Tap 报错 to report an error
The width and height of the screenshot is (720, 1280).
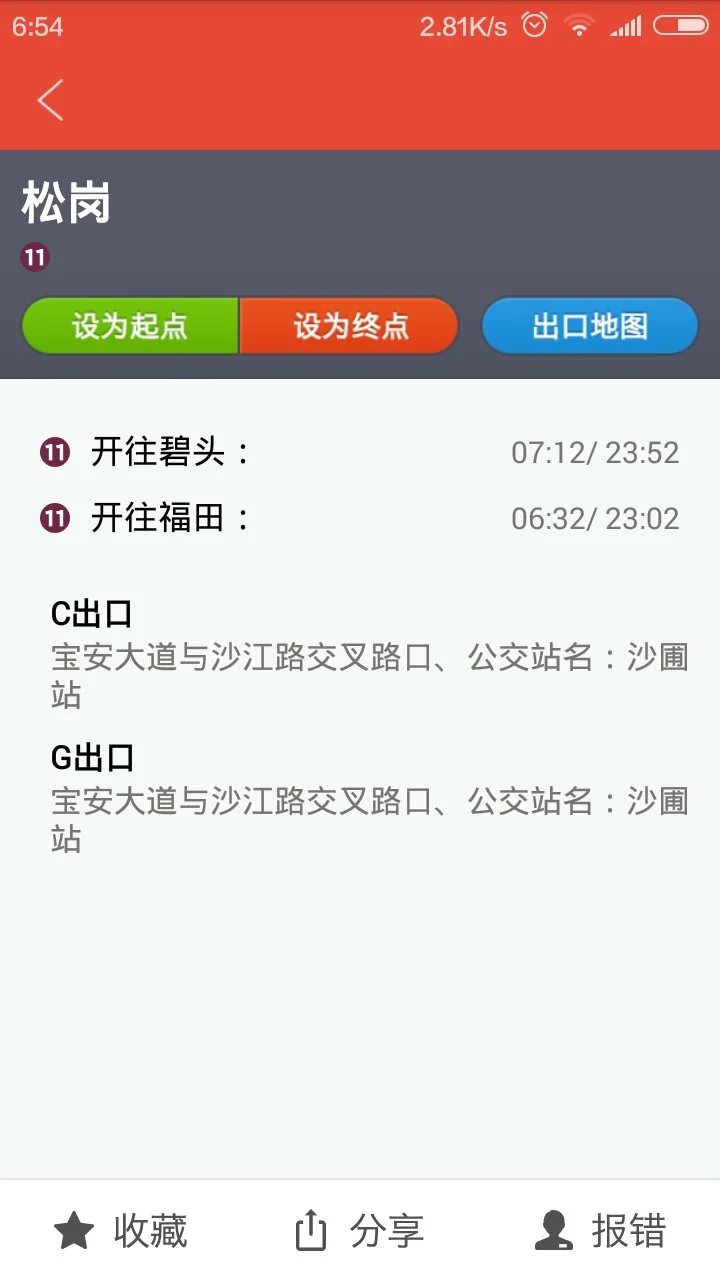(630, 1232)
